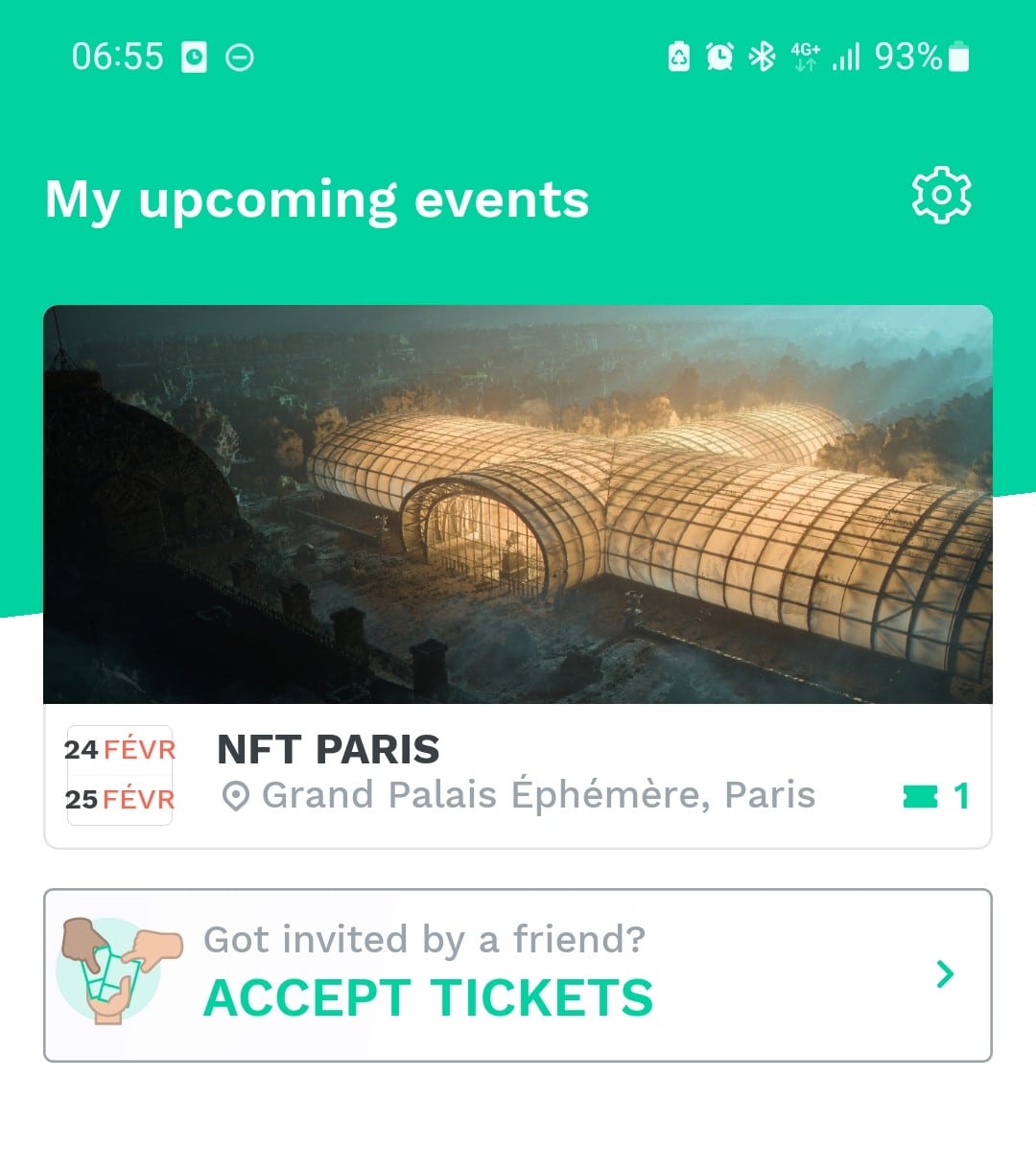Open the settings gear icon
The height and width of the screenshot is (1149, 1036).
coord(941,197)
